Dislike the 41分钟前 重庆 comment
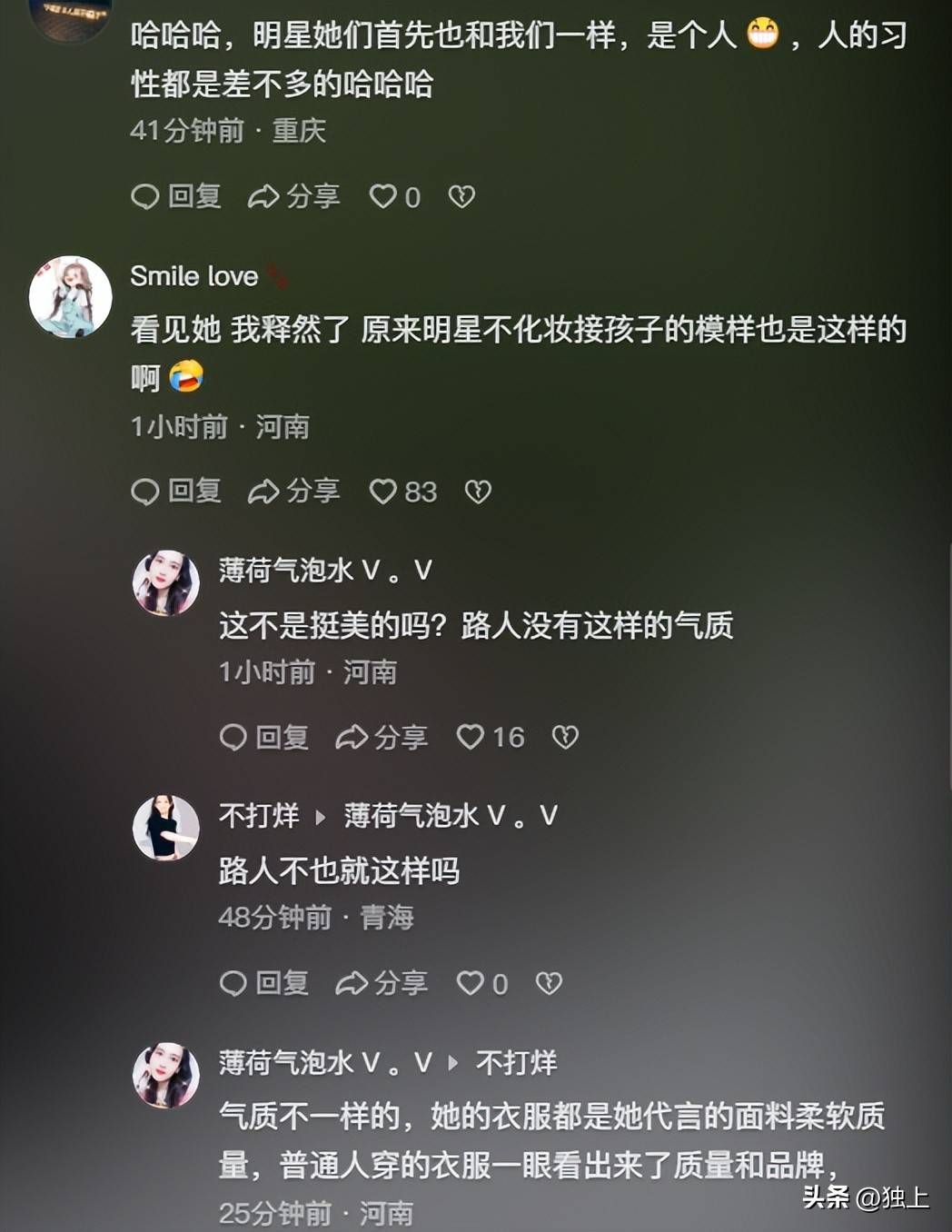The height and width of the screenshot is (1232, 952). point(461,196)
